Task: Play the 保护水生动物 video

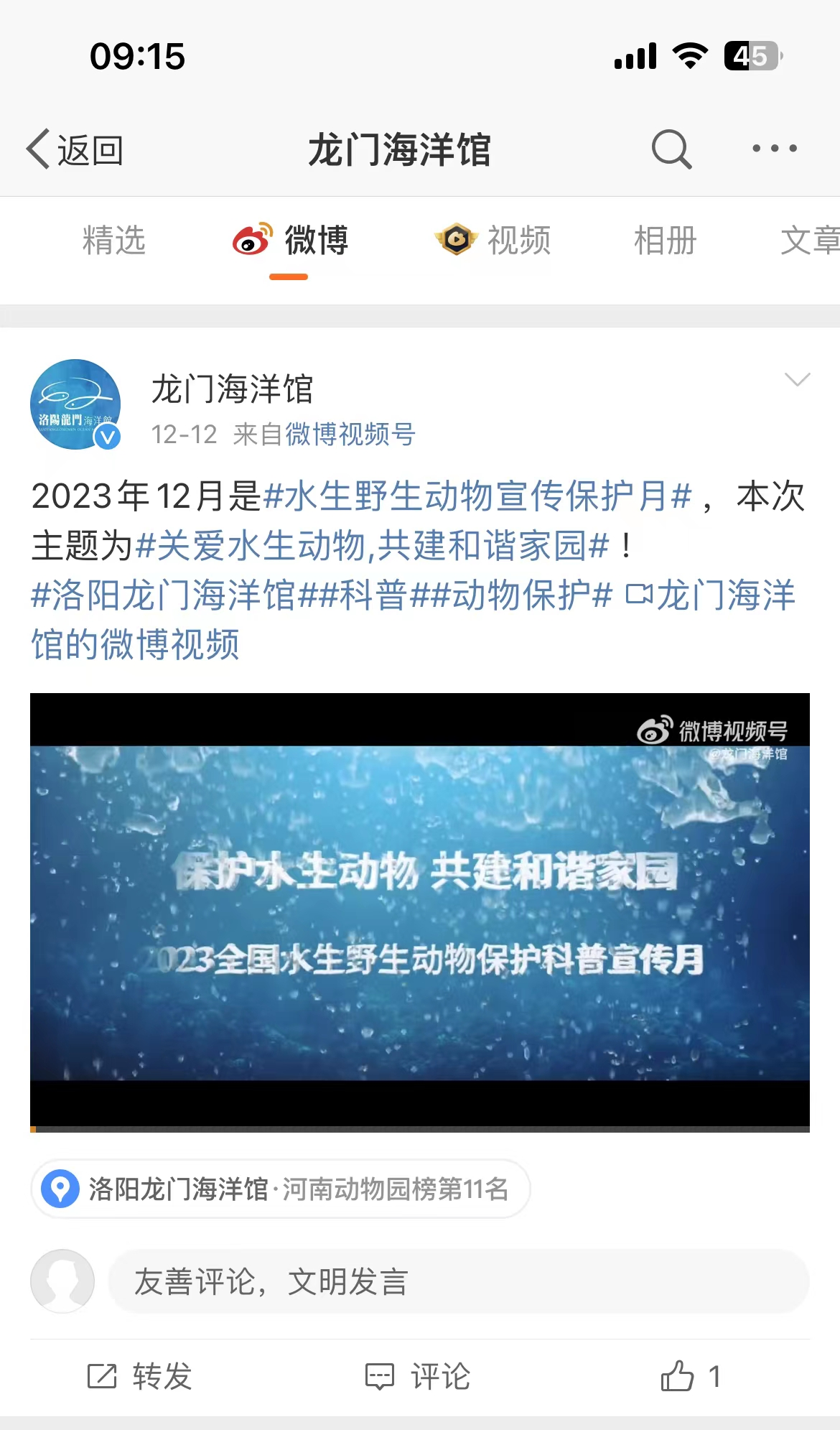Action: pos(420,912)
